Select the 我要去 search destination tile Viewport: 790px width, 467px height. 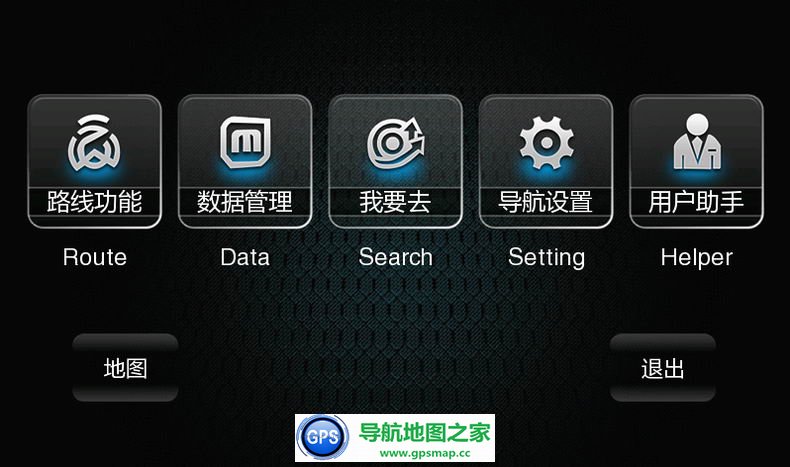pyautogui.click(x=395, y=162)
